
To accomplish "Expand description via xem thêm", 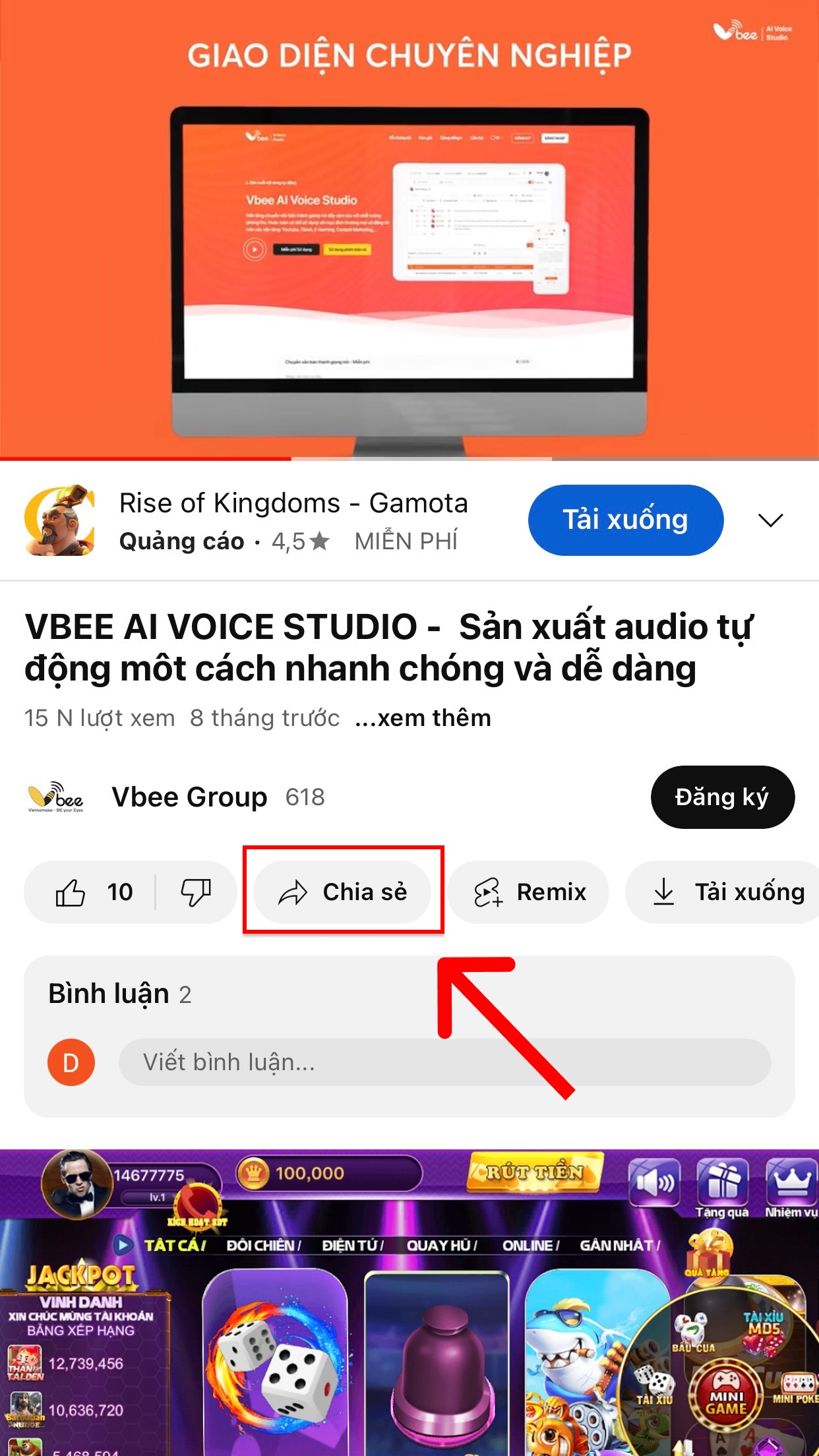I will tap(423, 717).
